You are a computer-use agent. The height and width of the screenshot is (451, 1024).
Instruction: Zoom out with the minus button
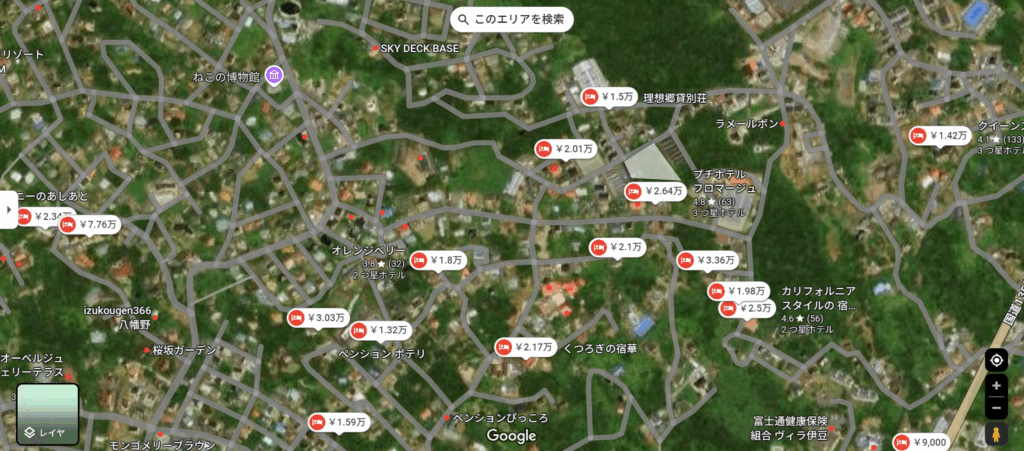click(996, 408)
